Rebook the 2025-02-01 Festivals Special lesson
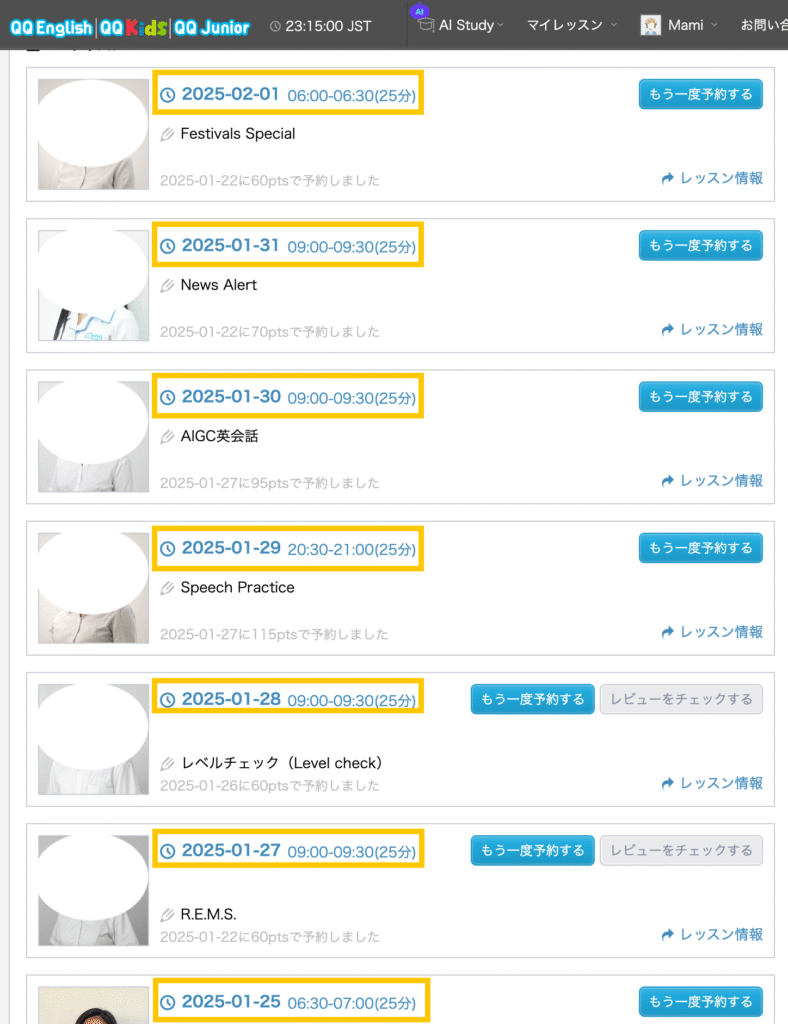Image resolution: width=788 pixels, height=1024 pixels. pos(700,94)
